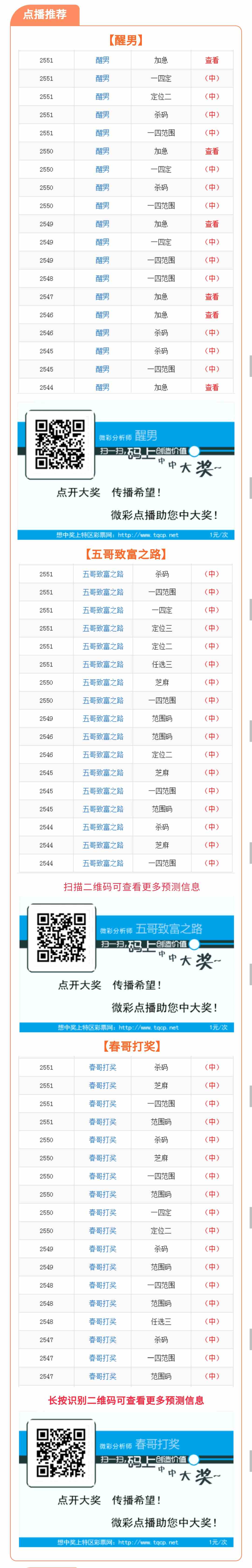Tap 醒男 name in 2551 定位二 row
252x1568 pixels.
tap(102, 97)
